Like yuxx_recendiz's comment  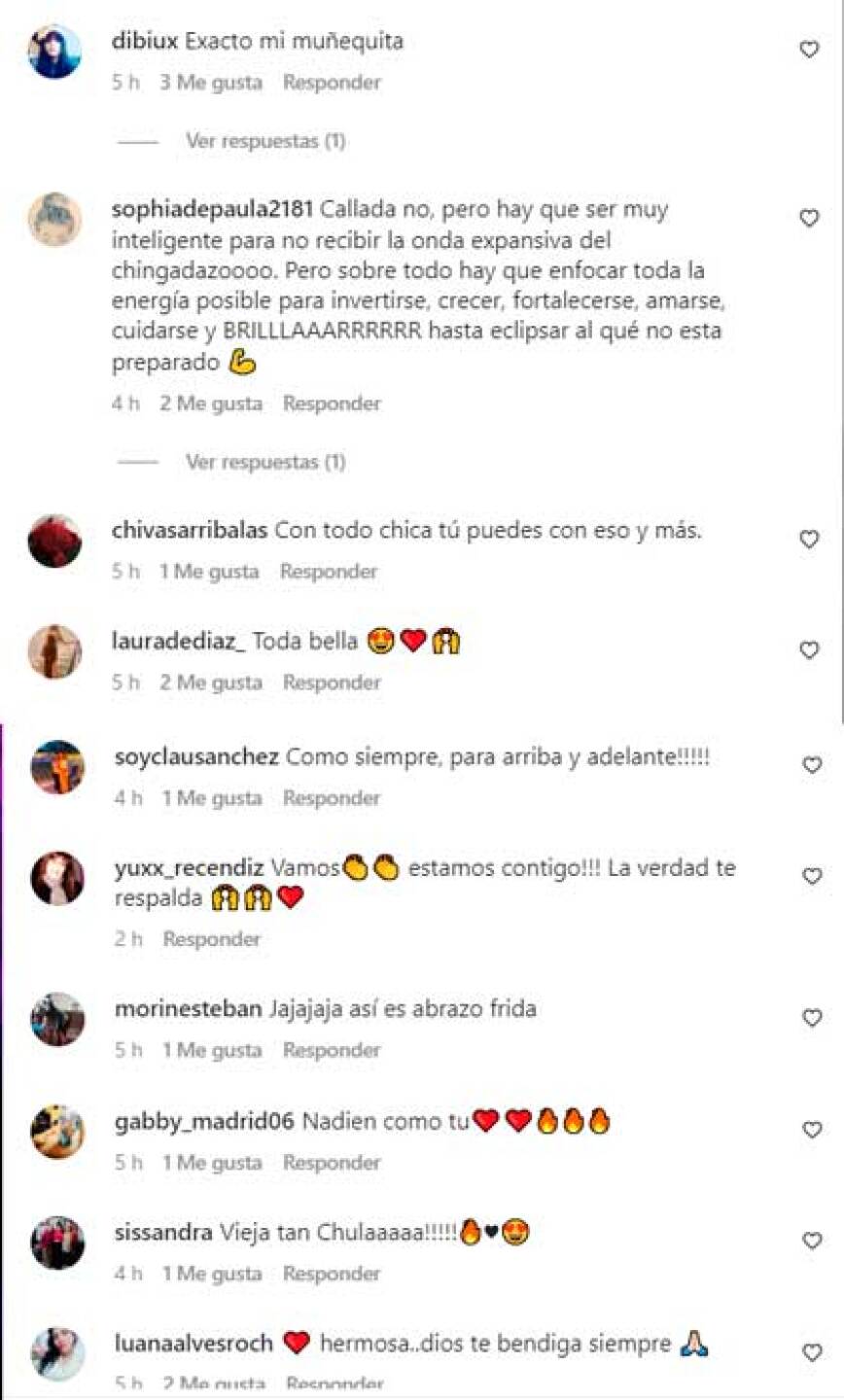(812, 876)
